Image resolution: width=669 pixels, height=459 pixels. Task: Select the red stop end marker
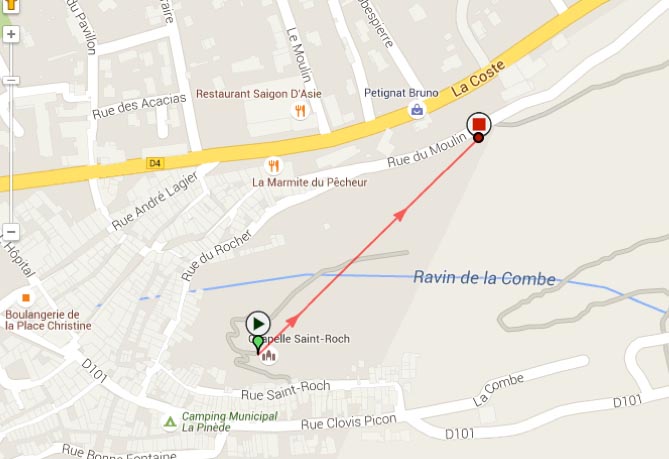[479, 124]
